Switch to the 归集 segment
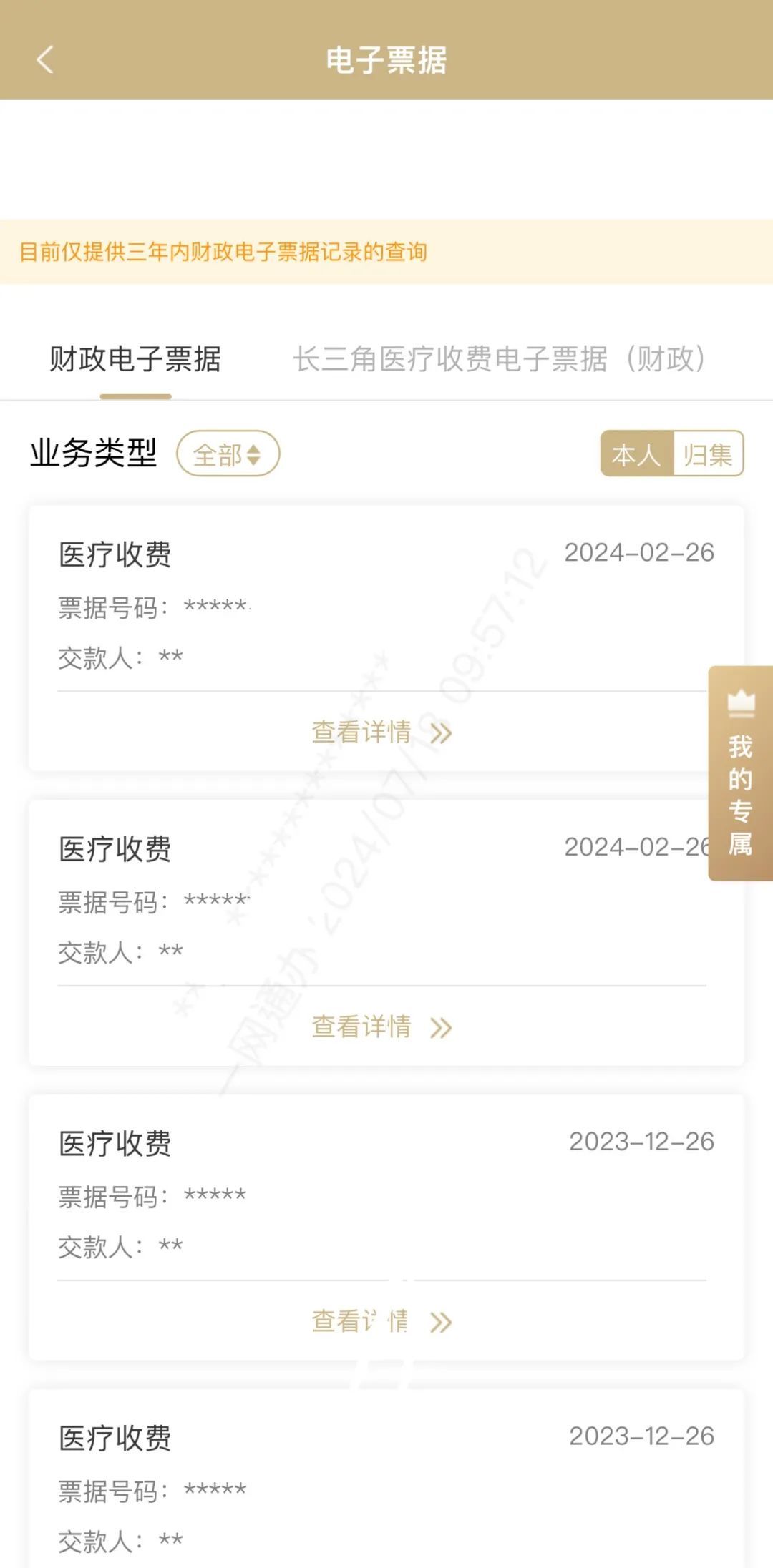Image resolution: width=773 pixels, height=1568 pixels. 709,454
